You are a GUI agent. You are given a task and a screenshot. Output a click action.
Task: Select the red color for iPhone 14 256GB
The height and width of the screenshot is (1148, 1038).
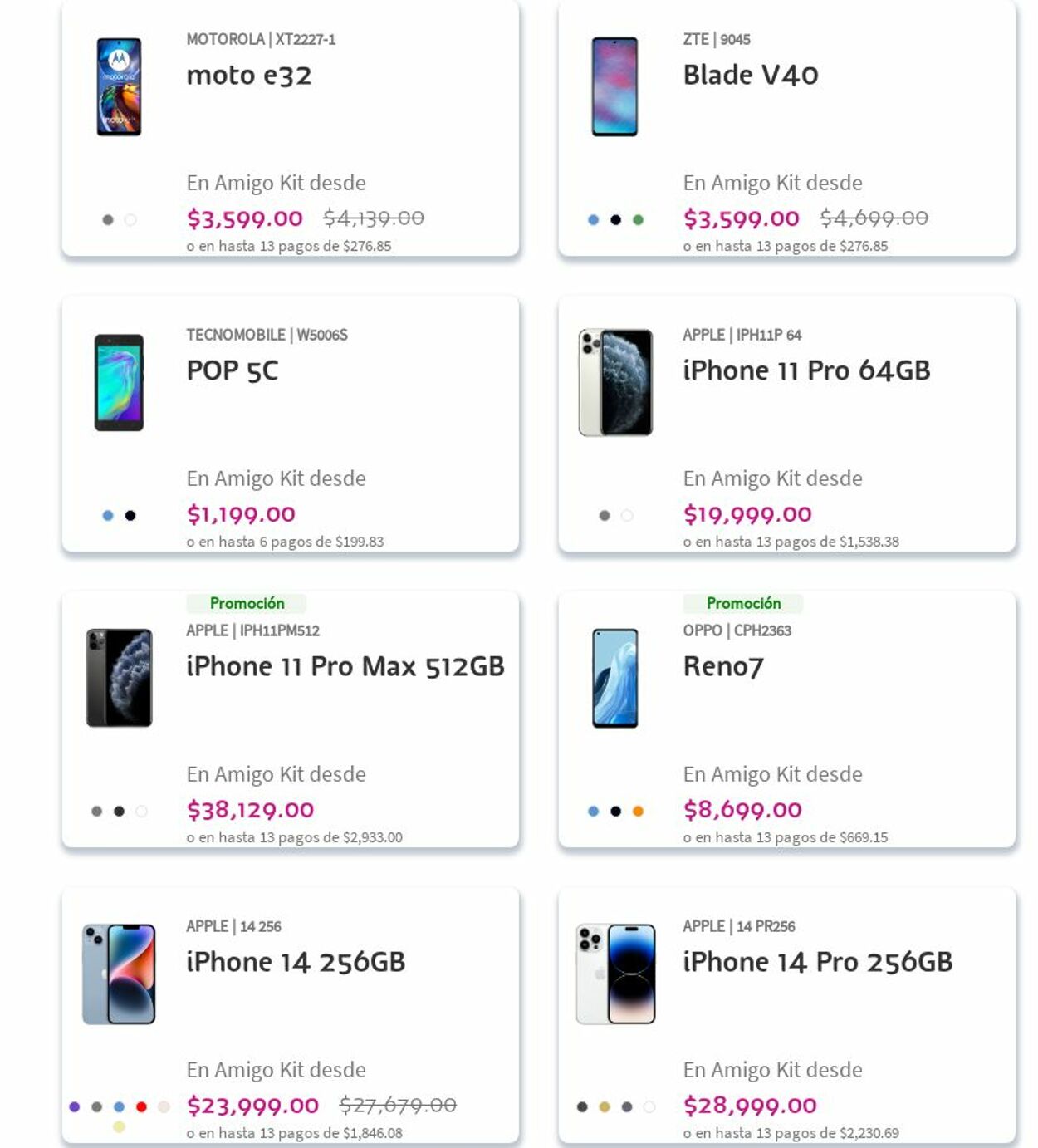(x=141, y=1107)
